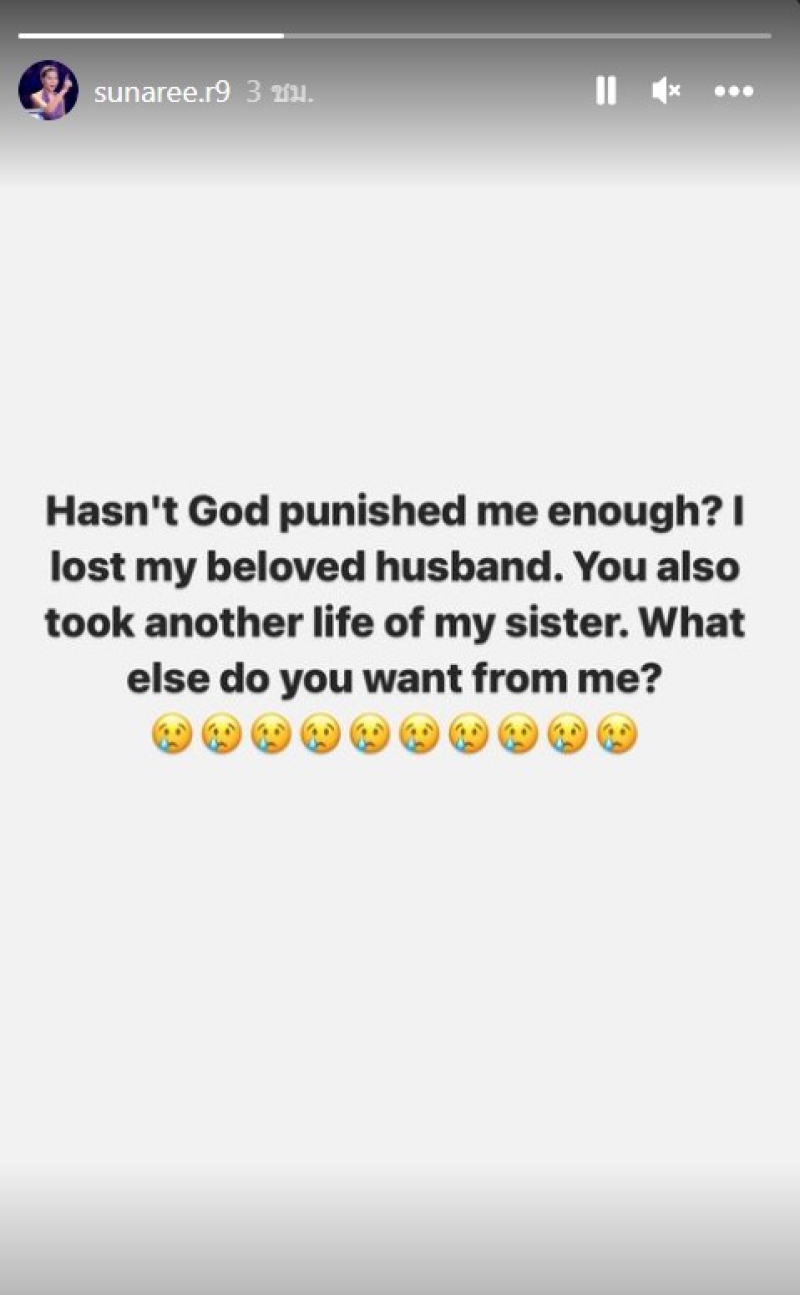Image resolution: width=800 pixels, height=1295 pixels.
Task: Unmute the story sound
Action: [x=666, y=91]
